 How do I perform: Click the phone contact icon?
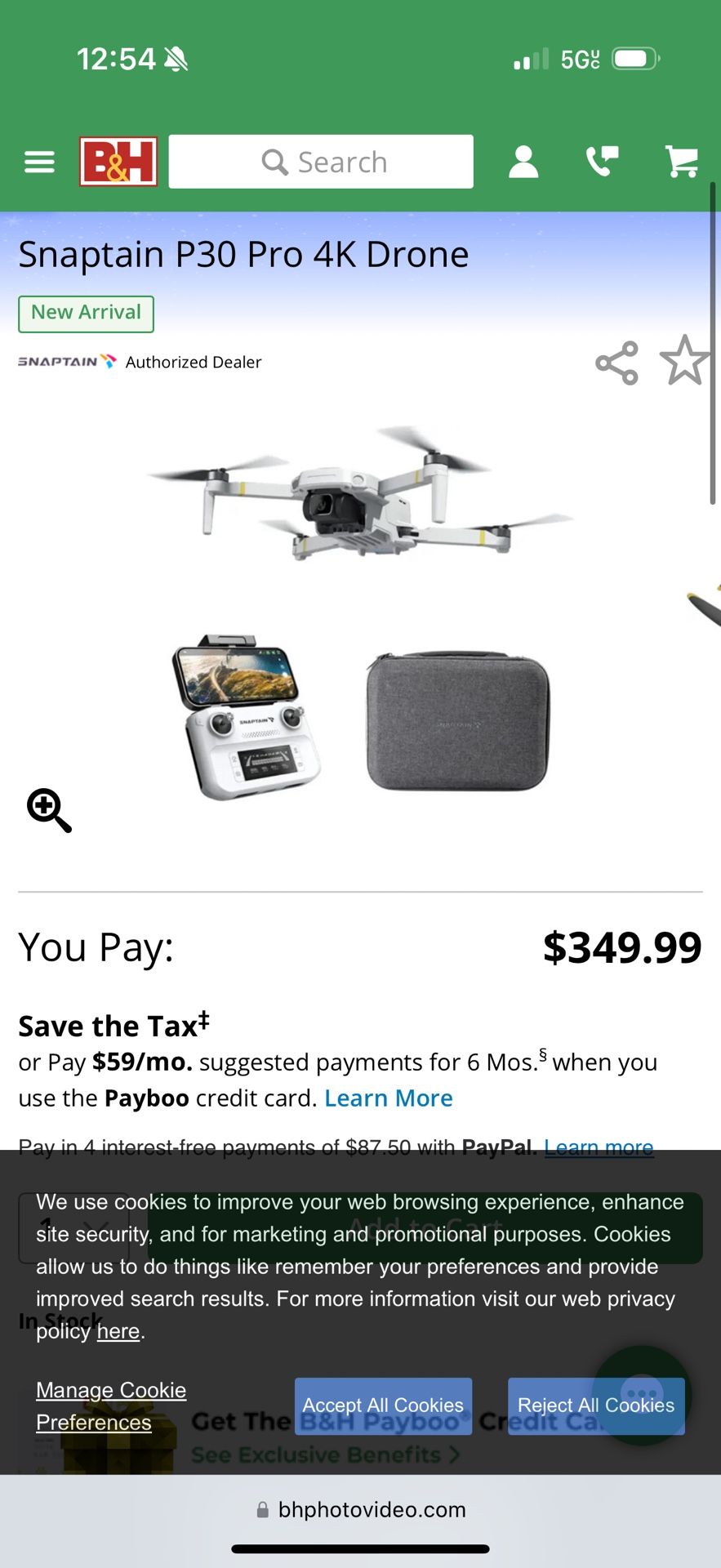tap(602, 161)
